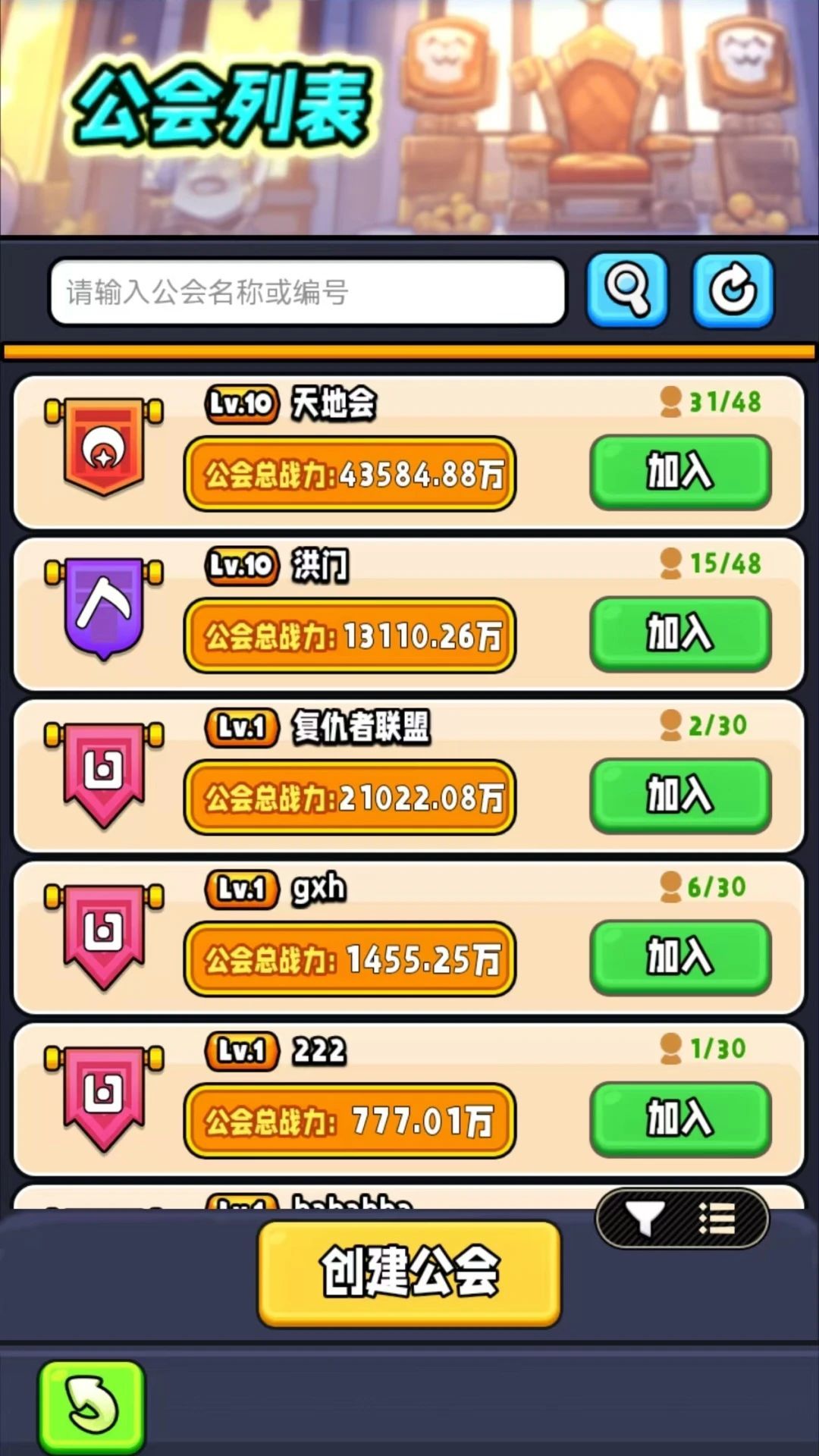Viewport: 819px width, 1456px height.
Task: Join the 天地会 guild
Action: pos(680,472)
